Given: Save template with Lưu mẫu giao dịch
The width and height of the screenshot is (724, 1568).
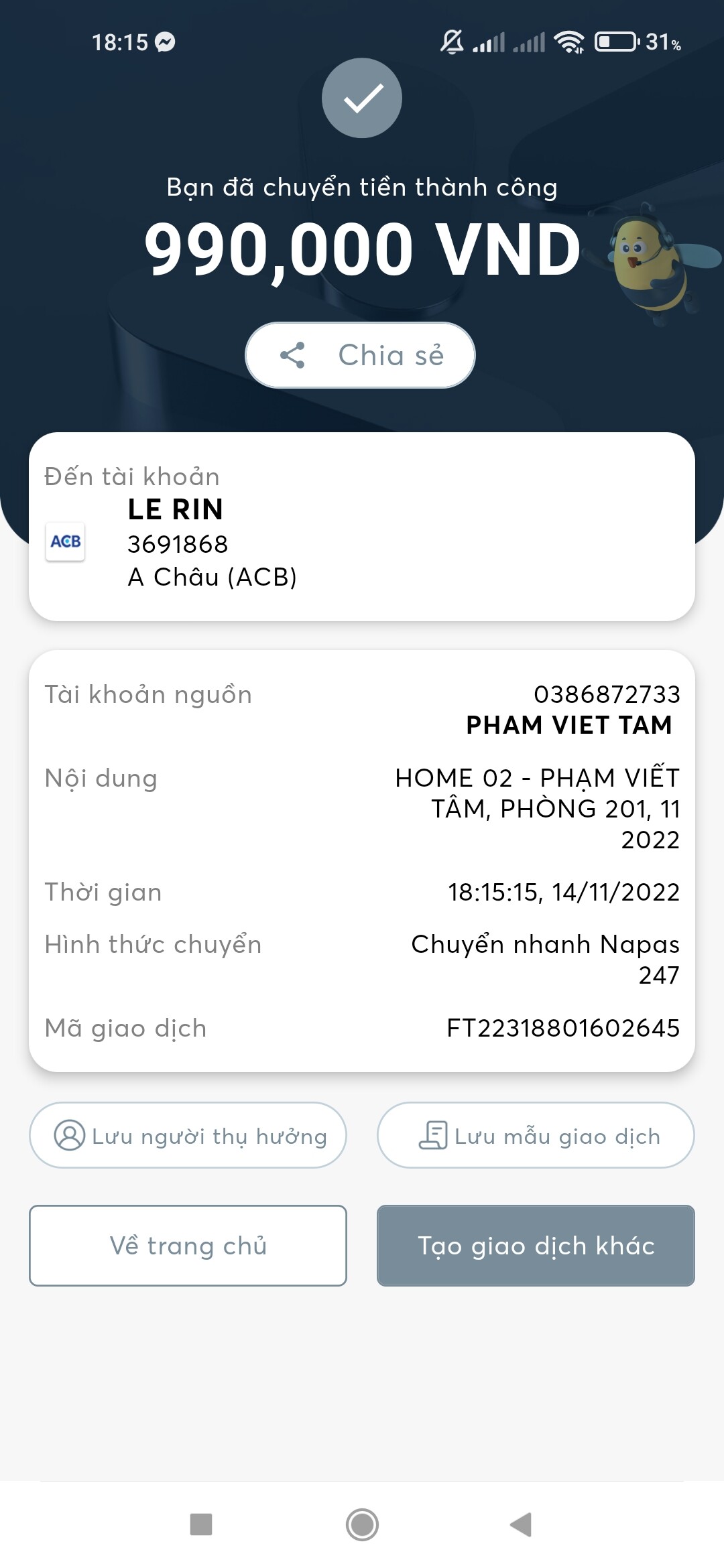Looking at the screenshot, I should click(536, 1136).
